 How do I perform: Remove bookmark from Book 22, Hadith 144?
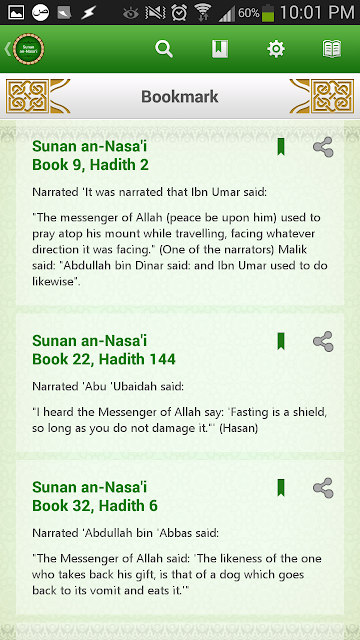coord(281,341)
